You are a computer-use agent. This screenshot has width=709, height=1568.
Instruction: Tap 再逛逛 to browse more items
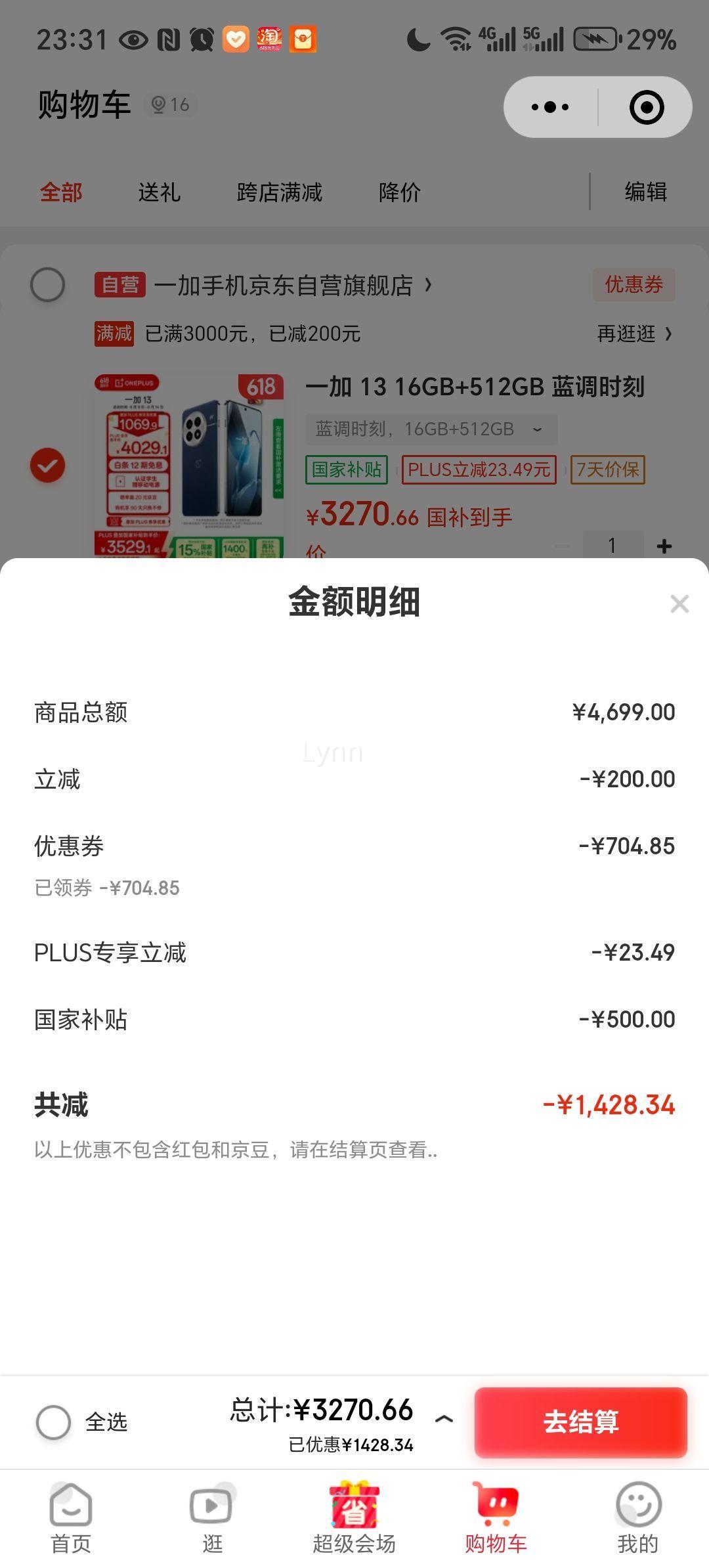pyautogui.click(x=634, y=334)
